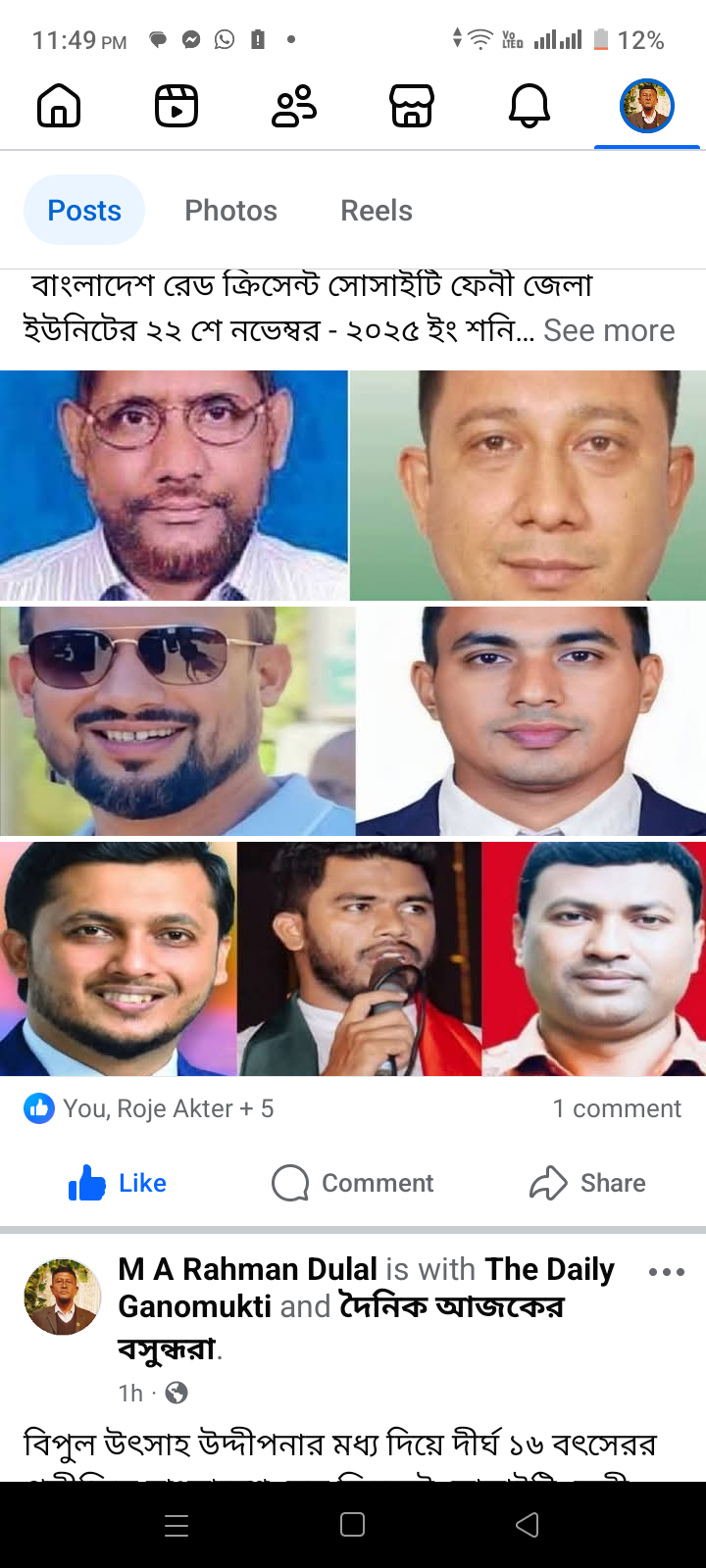This screenshot has height=1568, width=706.
Task: Go to the Facebook home feed
Action: click(x=59, y=106)
